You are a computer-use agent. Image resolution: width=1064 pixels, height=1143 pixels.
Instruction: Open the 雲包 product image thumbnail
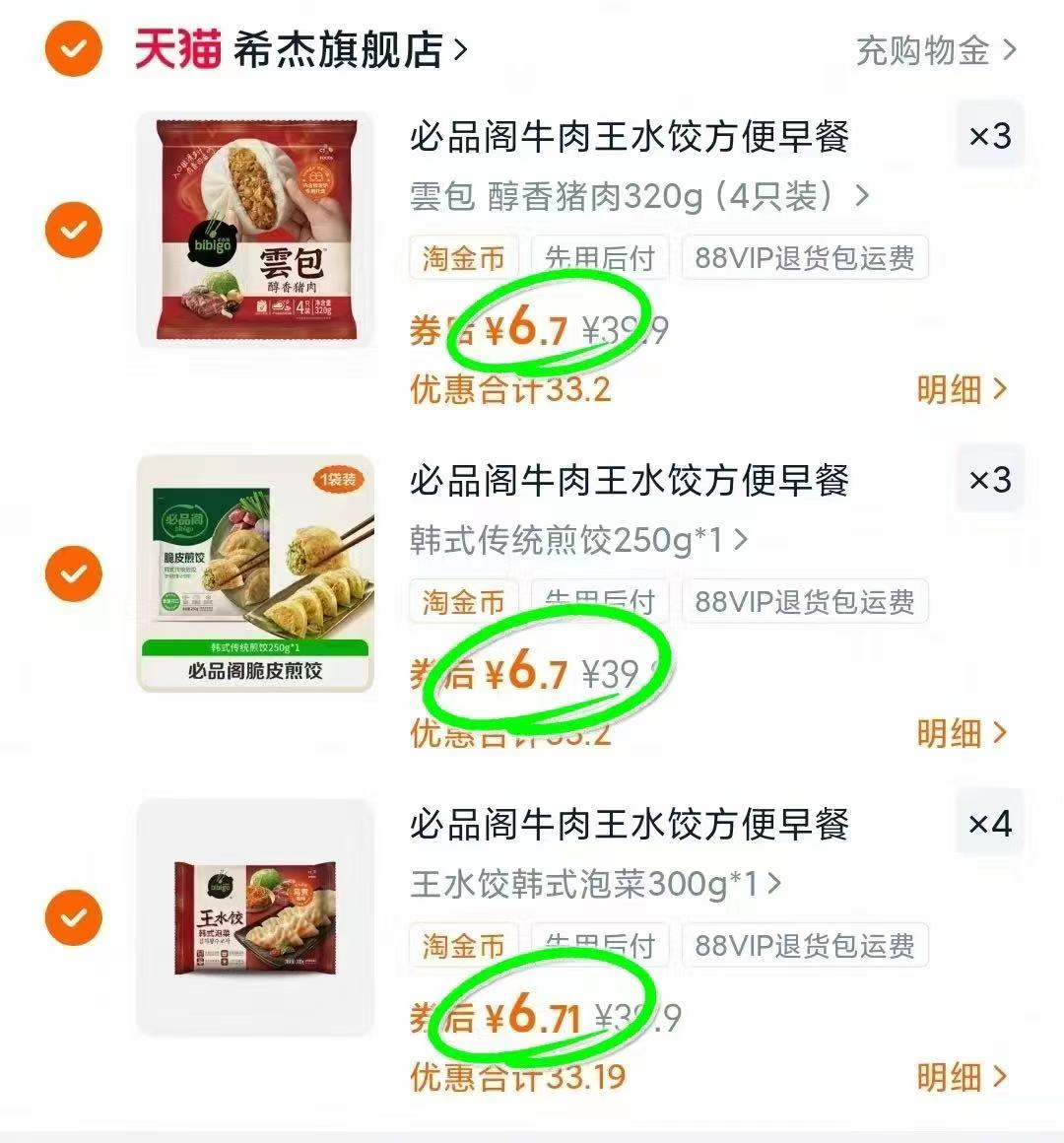click(x=254, y=229)
